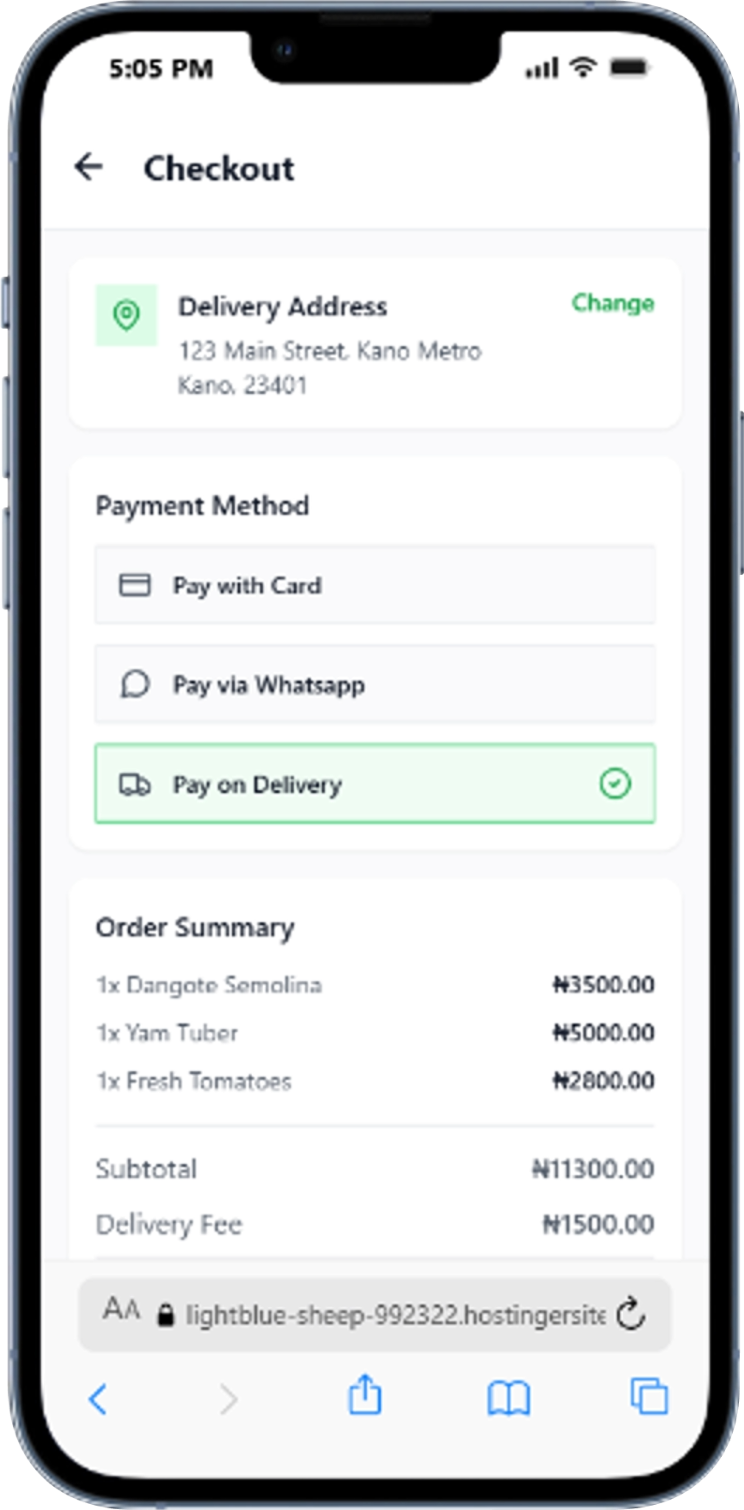Go back from the Checkout page

[x=89, y=167]
